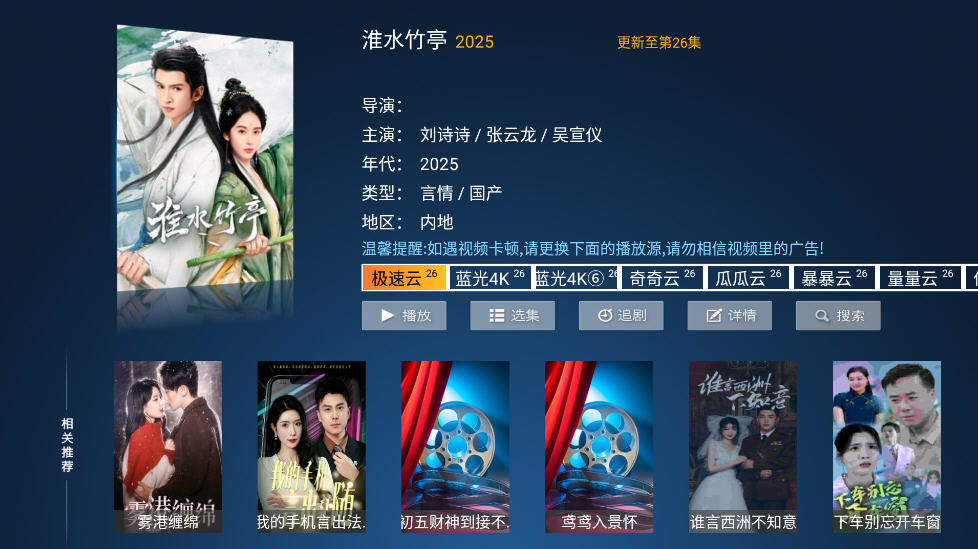Choose the 瓜瓜云 playback source
978x549 pixels.
click(748, 278)
